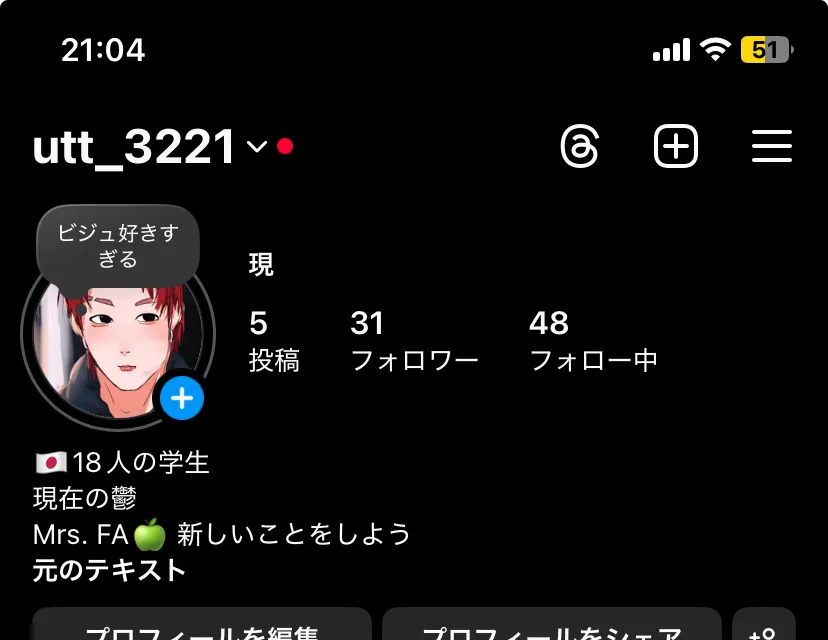Tap the blue plus to add story
828x640 pixels.
[x=182, y=399]
